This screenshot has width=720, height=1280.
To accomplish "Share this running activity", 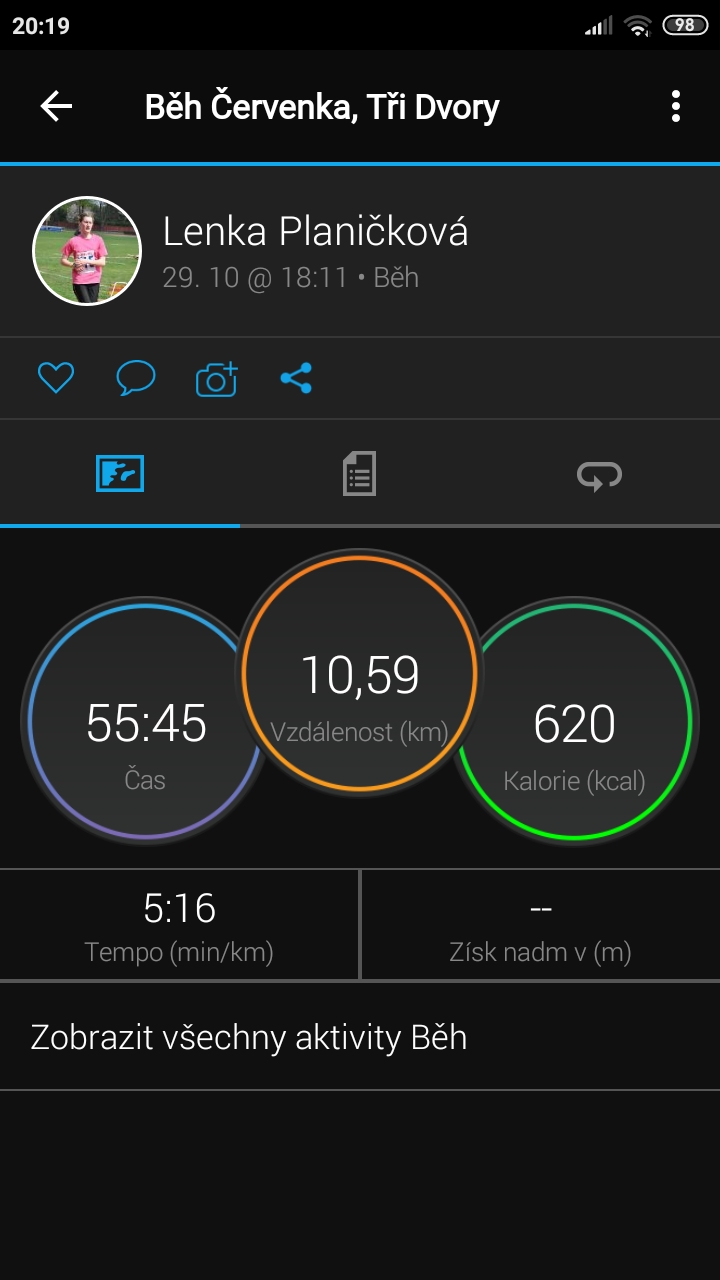I will [296, 378].
